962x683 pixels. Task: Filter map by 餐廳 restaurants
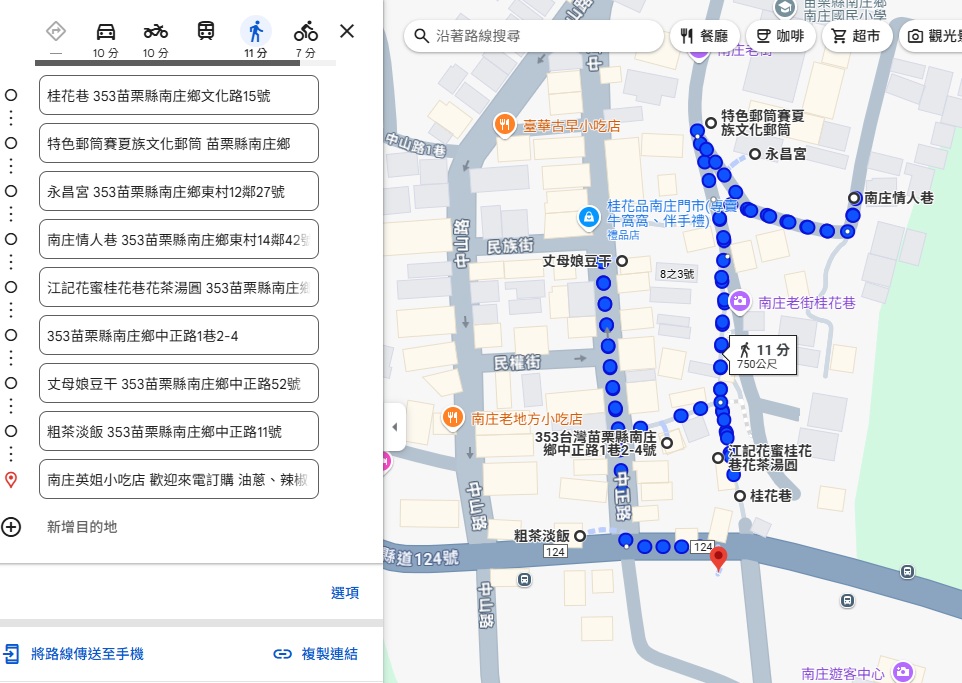[704, 36]
